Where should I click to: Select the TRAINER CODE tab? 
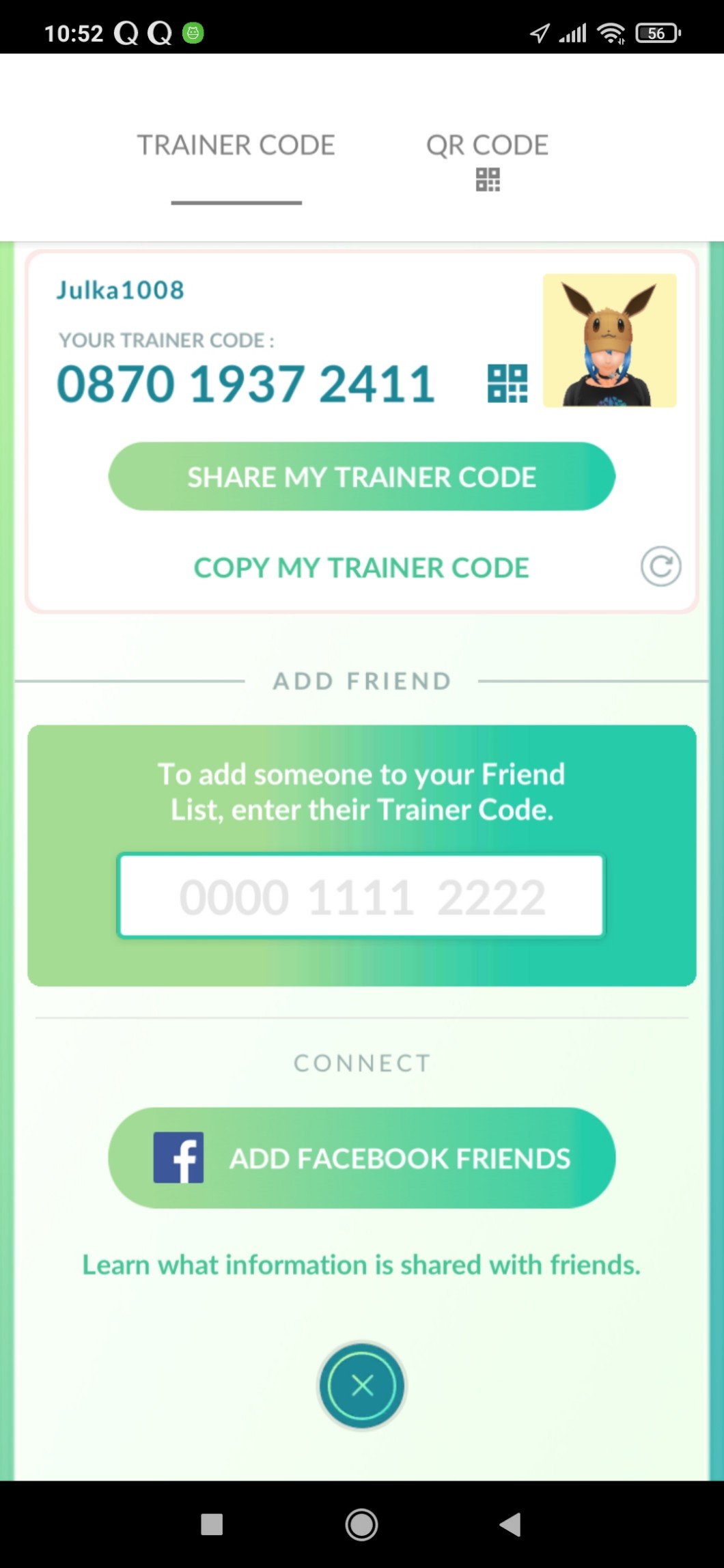pyautogui.click(x=236, y=145)
